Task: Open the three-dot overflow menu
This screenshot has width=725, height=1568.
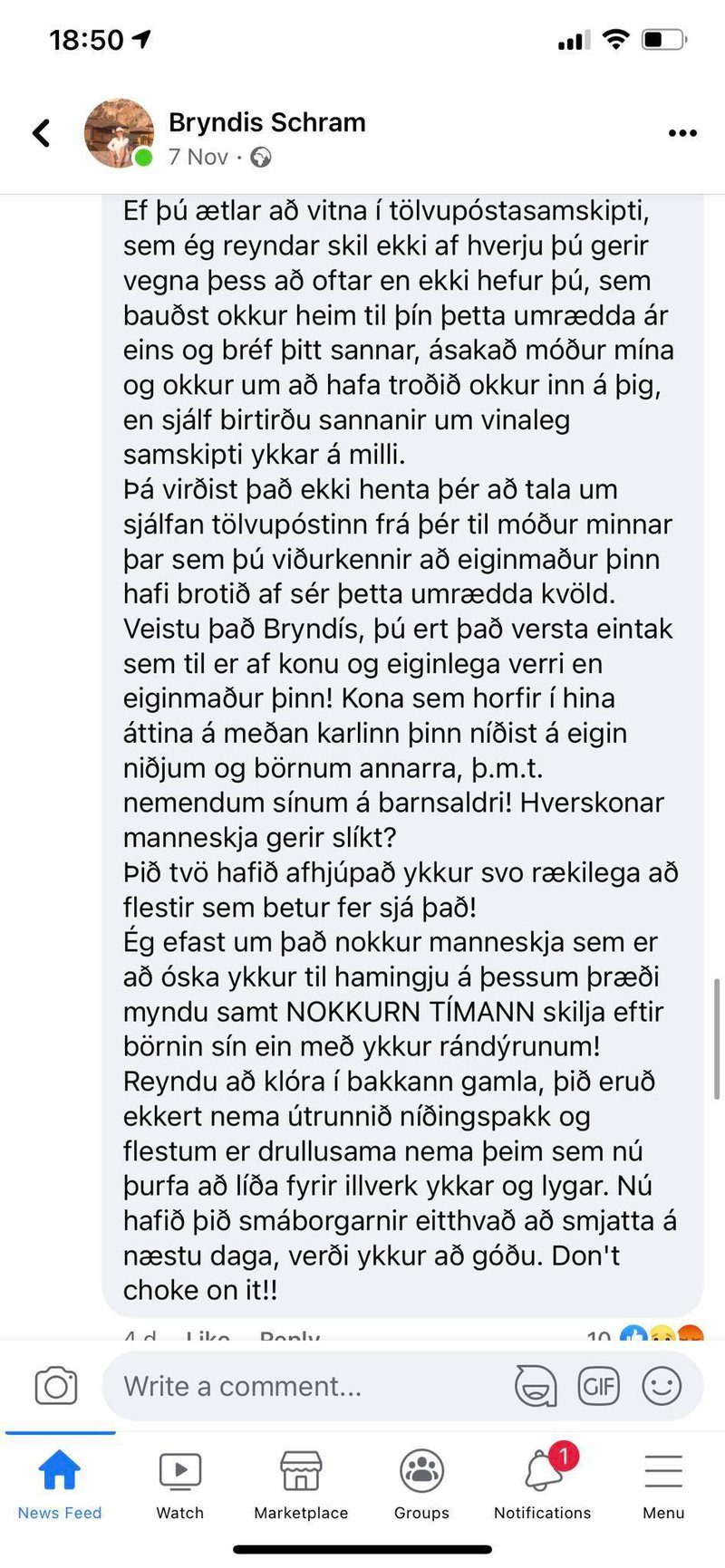Action: 681,133
